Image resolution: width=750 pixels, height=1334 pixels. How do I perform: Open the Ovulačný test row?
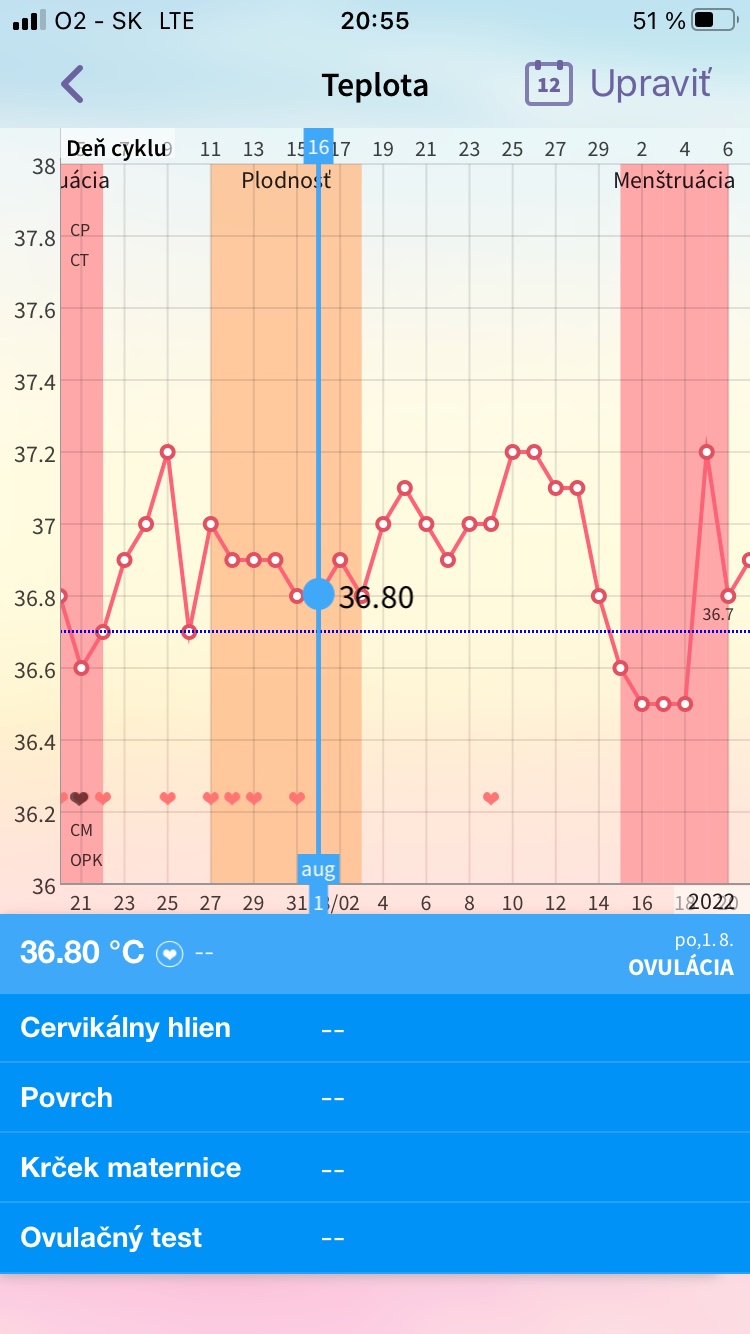coord(374,1238)
